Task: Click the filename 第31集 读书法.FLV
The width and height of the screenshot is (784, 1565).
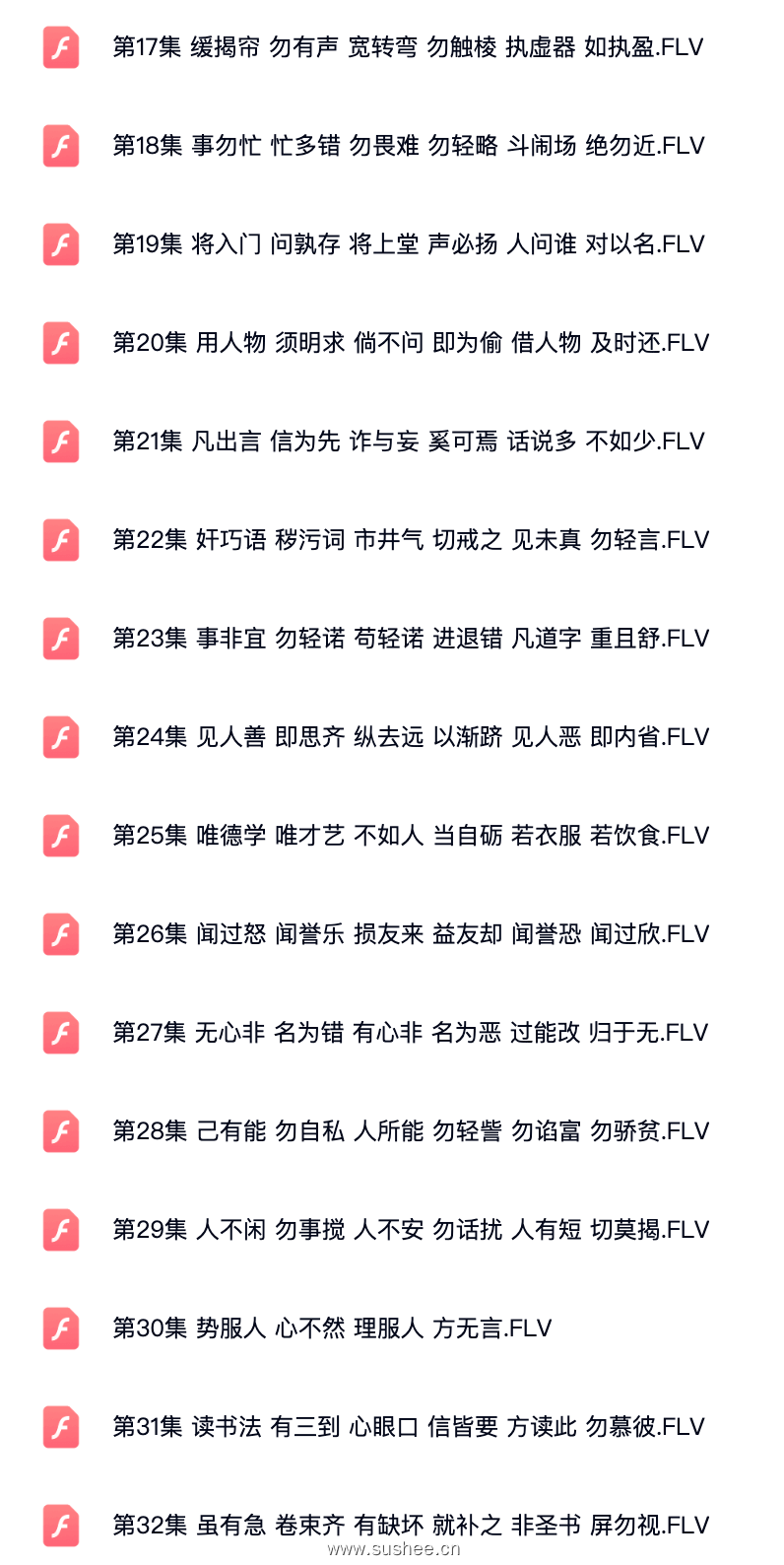Action: click(409, 1427)
